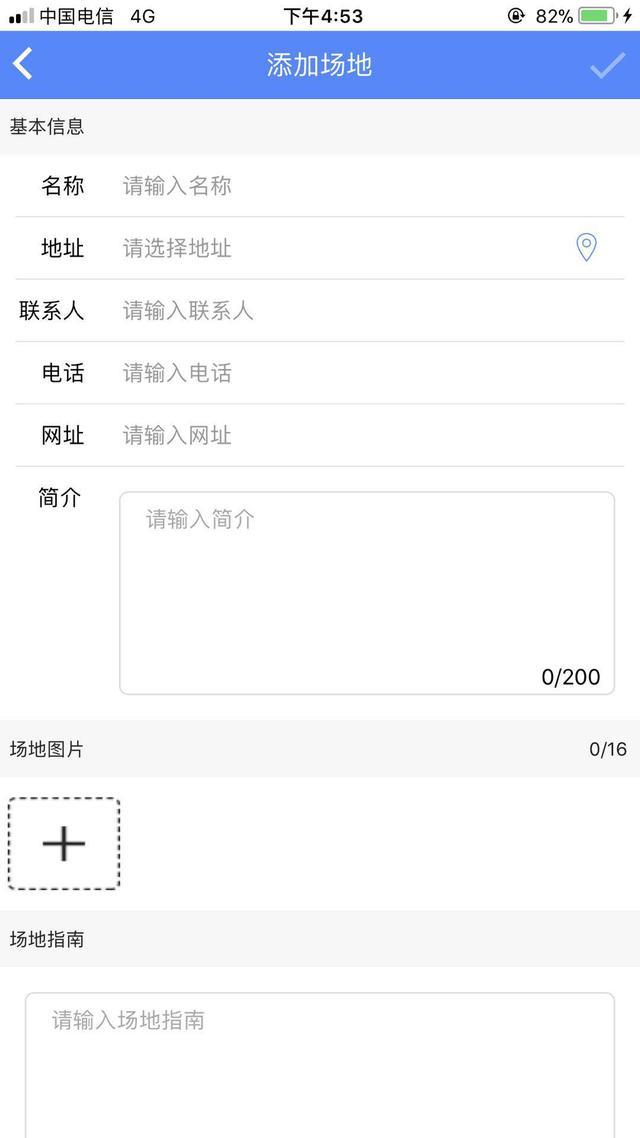Confirm with the checkmark icon

point(606,66)
